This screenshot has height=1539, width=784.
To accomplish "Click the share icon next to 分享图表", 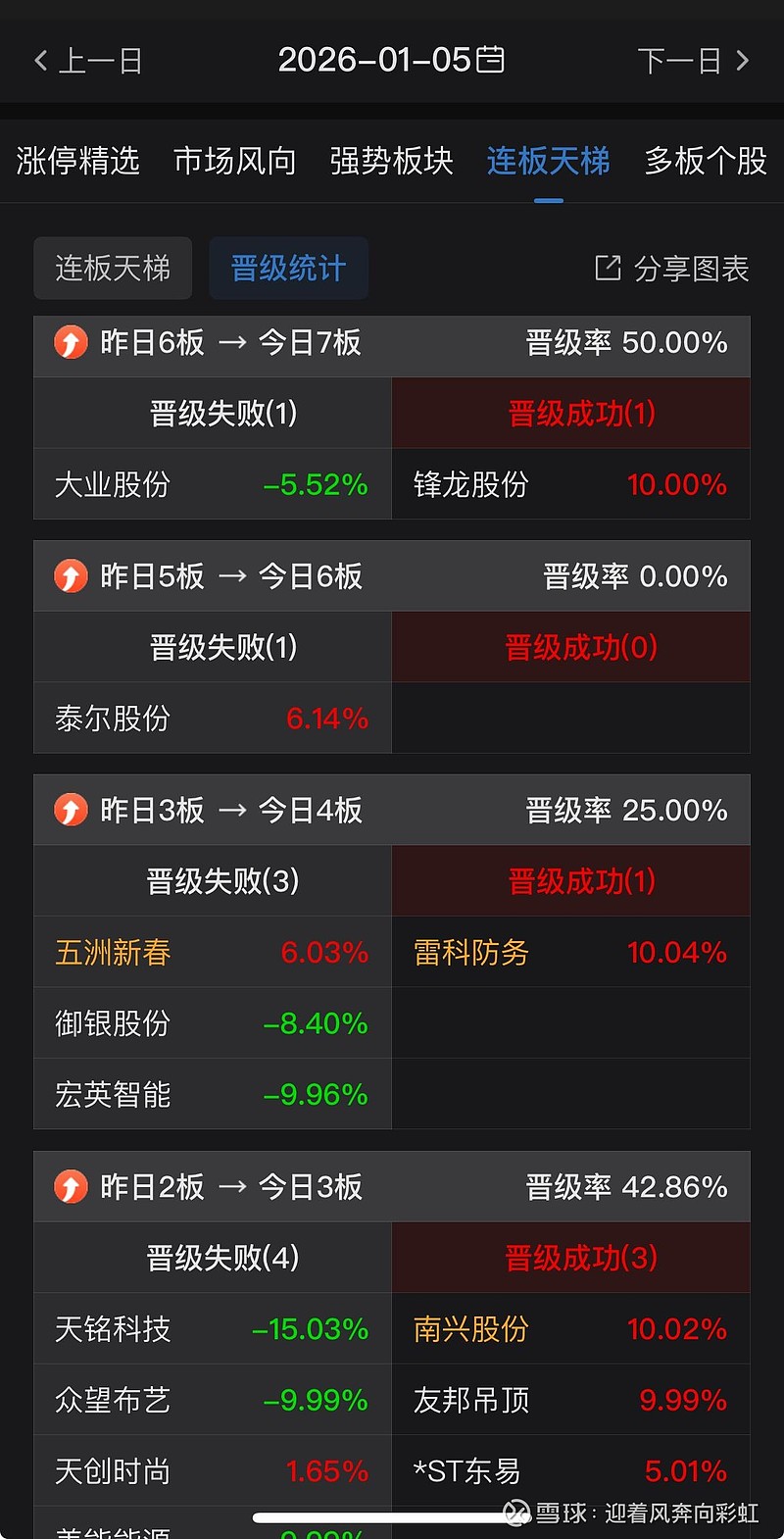I will [x=610, y=267].
